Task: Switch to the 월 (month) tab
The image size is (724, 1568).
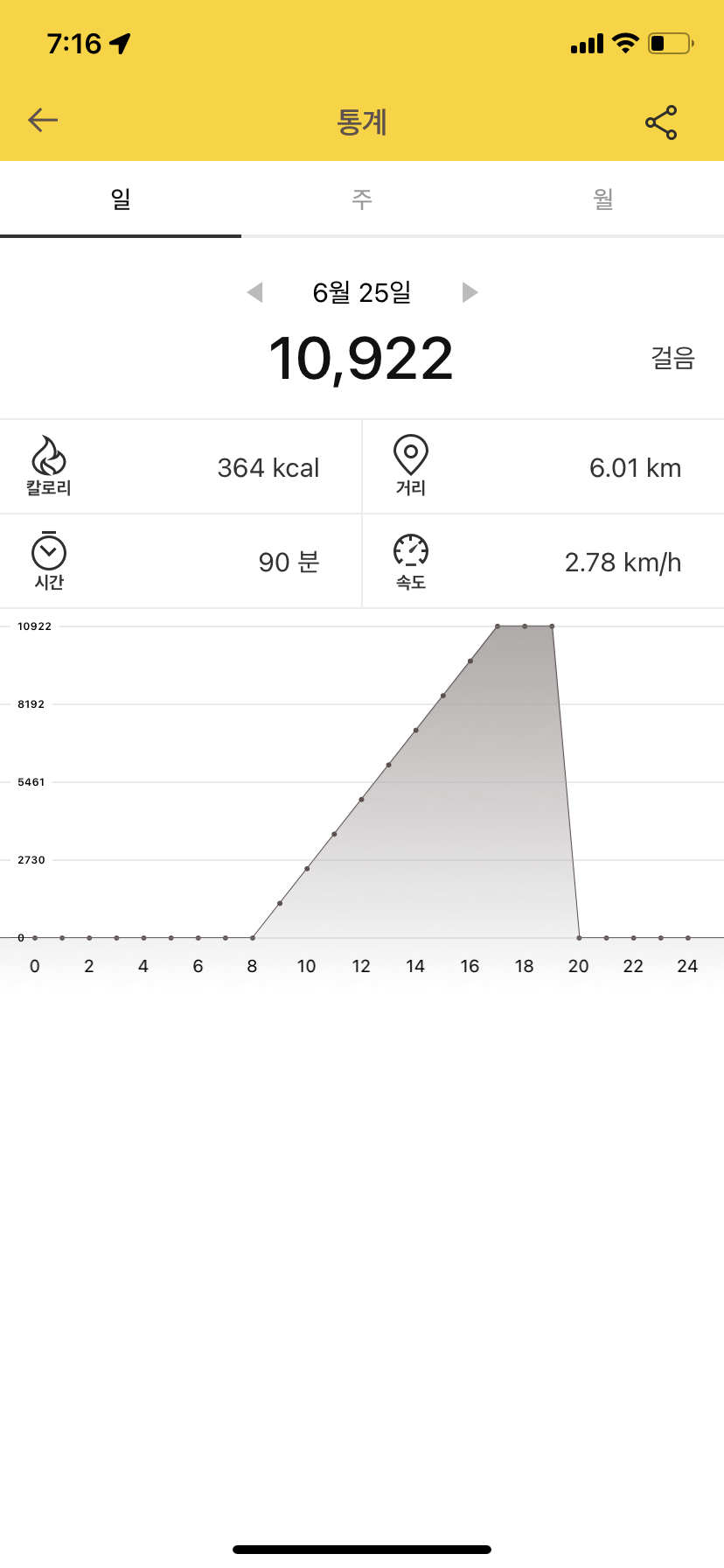Action: point(603,199)
